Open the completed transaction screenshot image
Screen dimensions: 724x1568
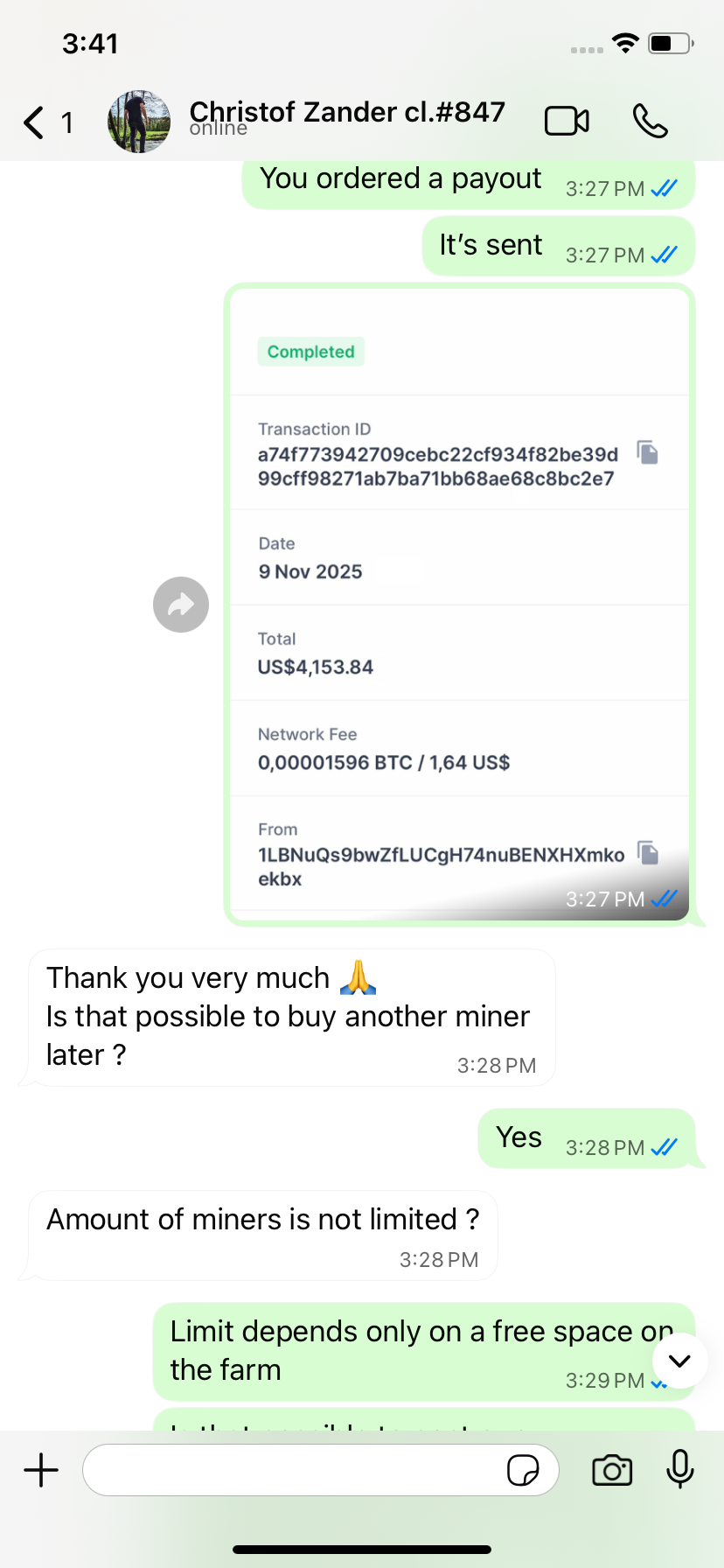coord(459,604)
